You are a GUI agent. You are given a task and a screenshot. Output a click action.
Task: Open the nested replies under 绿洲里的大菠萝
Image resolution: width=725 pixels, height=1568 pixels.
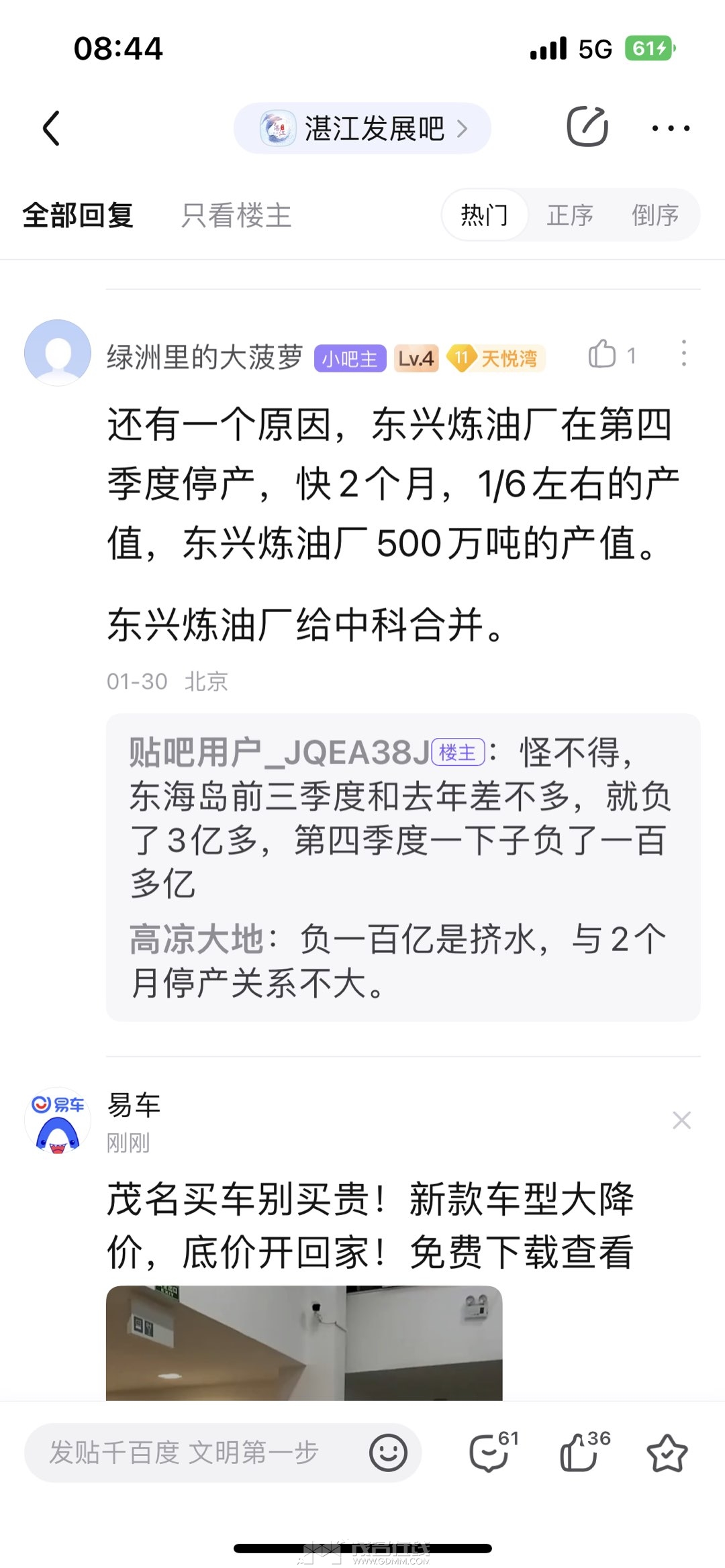403,867
